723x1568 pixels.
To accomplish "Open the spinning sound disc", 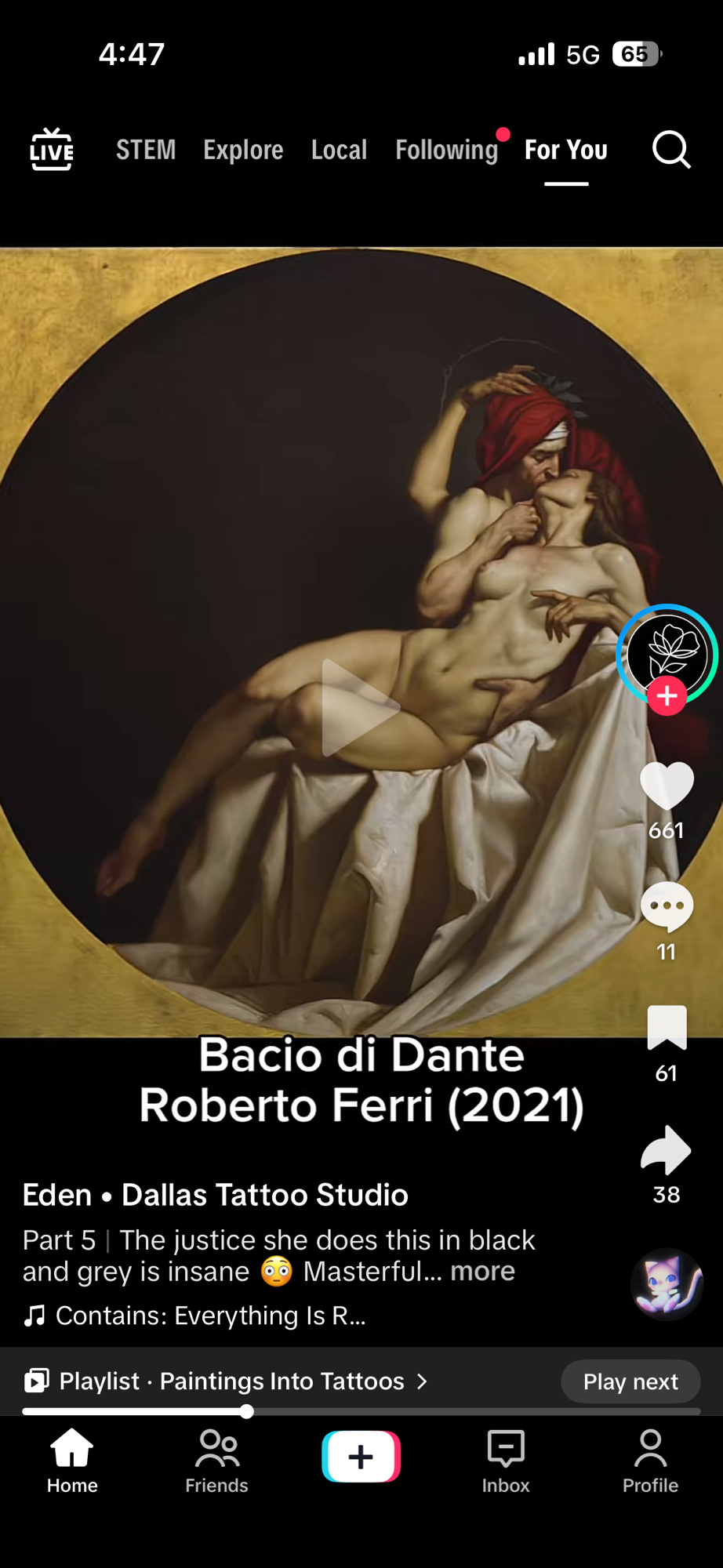I will tap(667, 1284).
